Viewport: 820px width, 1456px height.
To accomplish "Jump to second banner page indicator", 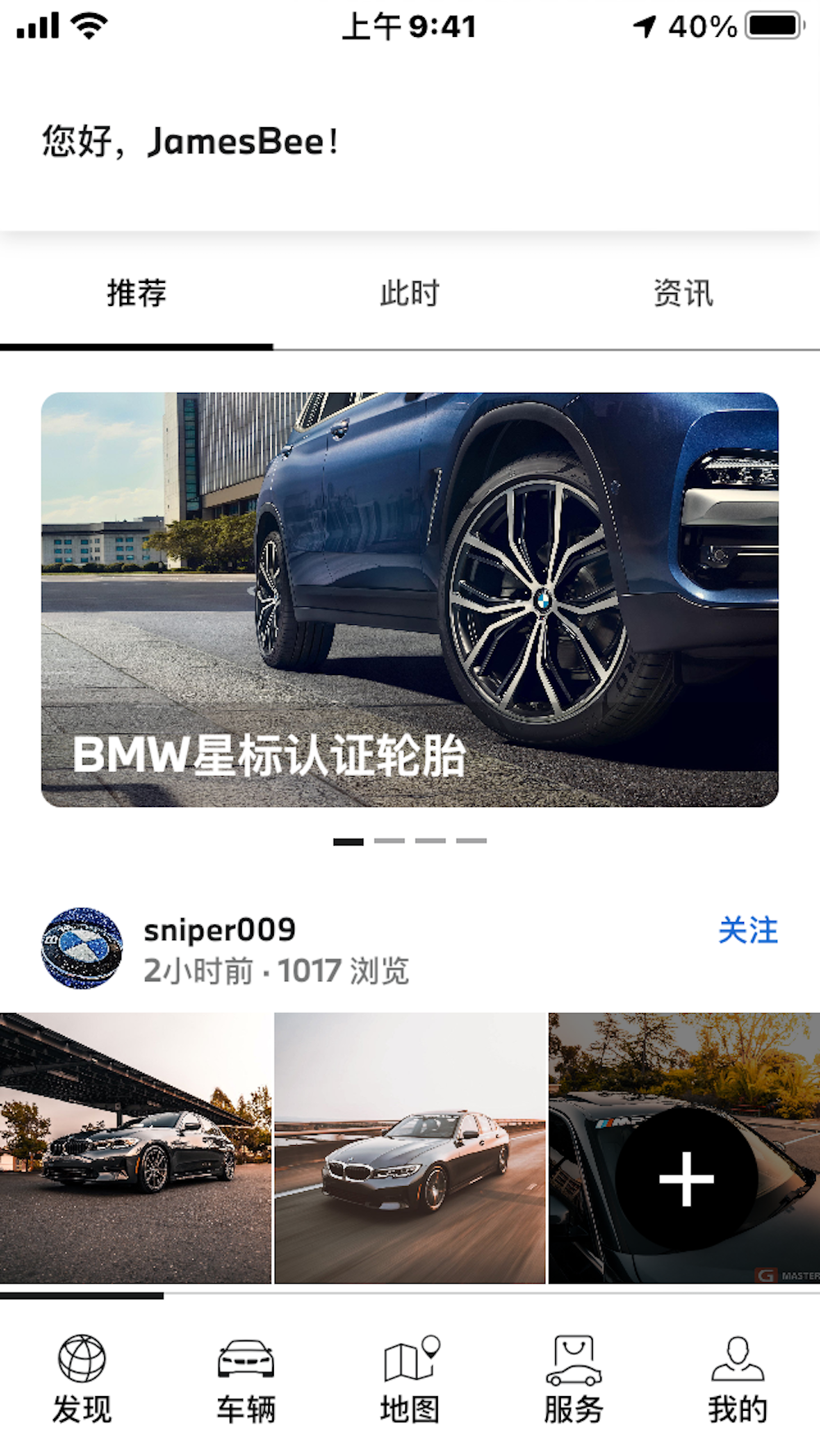I will (x=389, y=841).
